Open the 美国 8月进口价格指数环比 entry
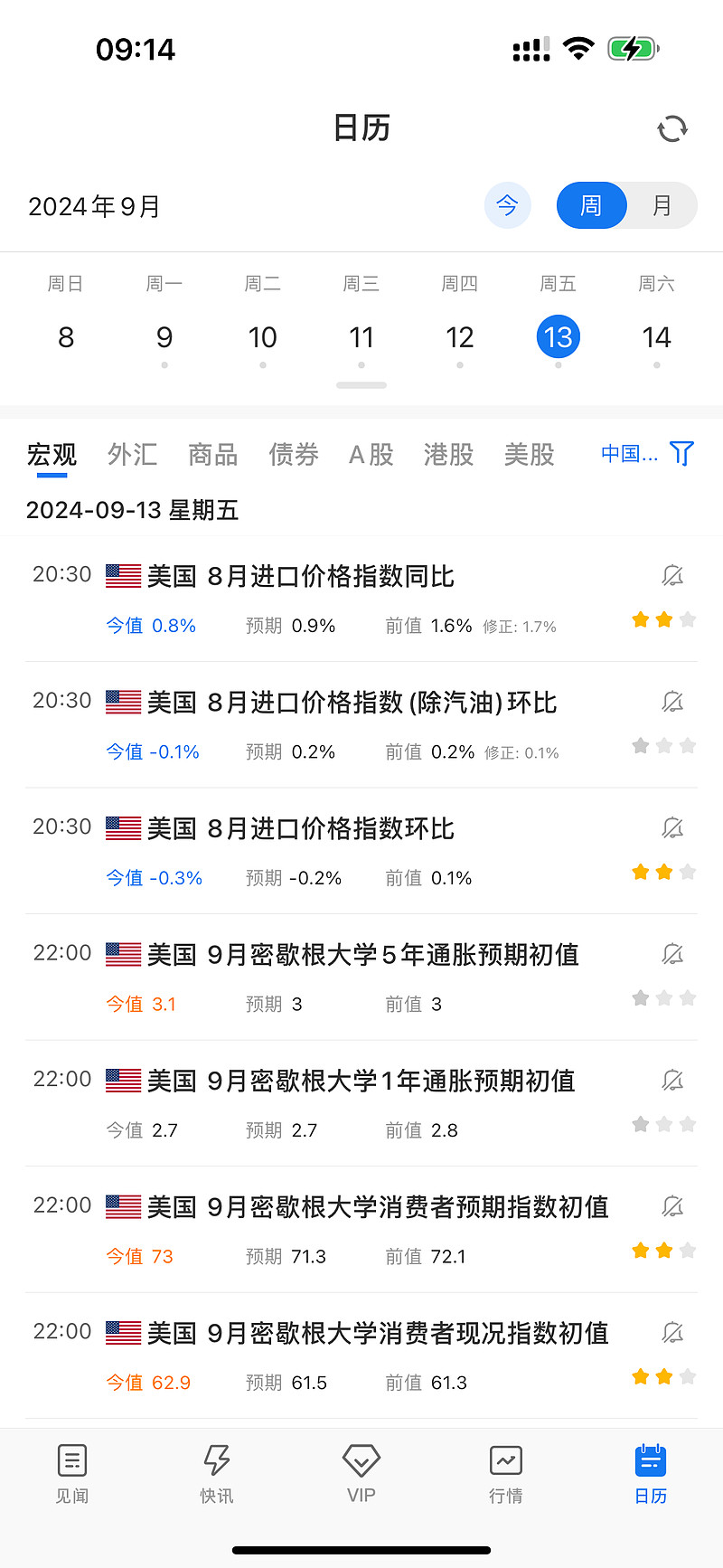The image size is (723, 1568). pos(361,851)
